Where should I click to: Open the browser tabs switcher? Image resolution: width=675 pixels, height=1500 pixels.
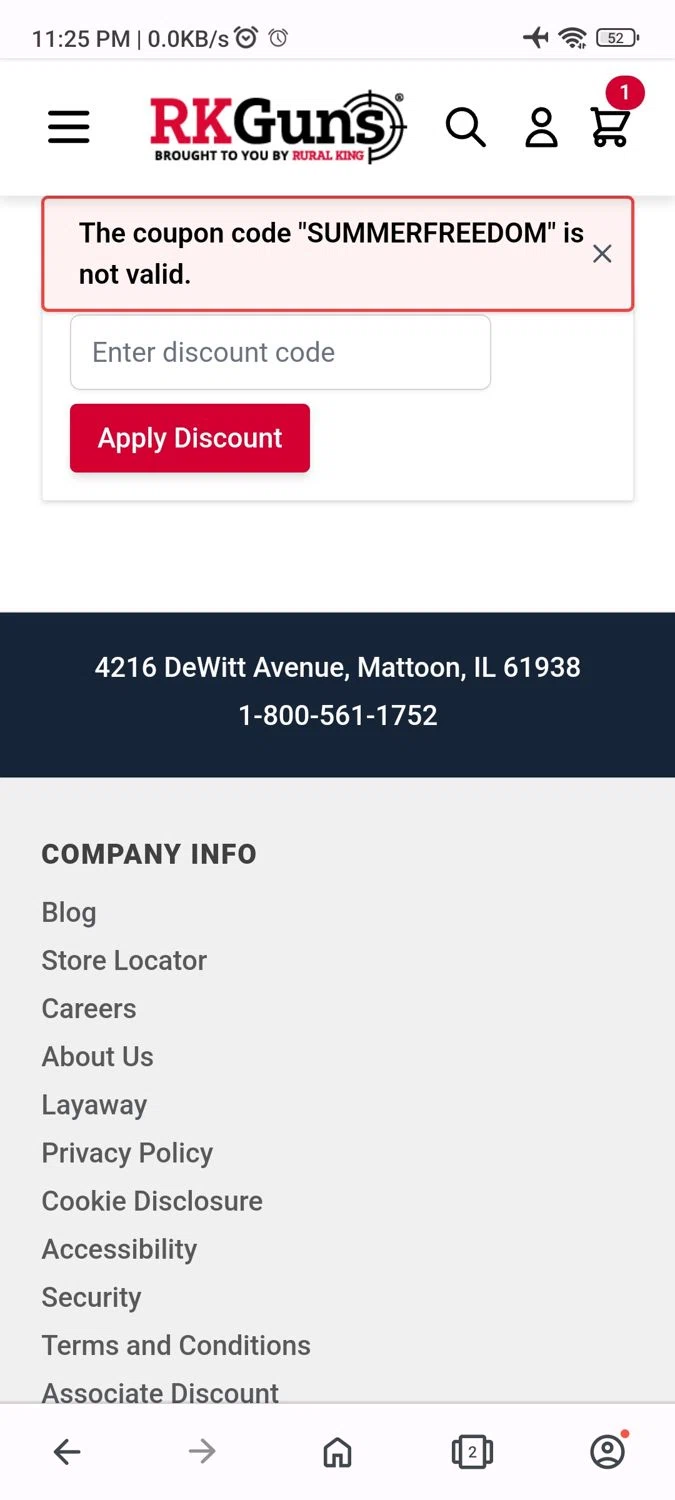coord(472,1452)
